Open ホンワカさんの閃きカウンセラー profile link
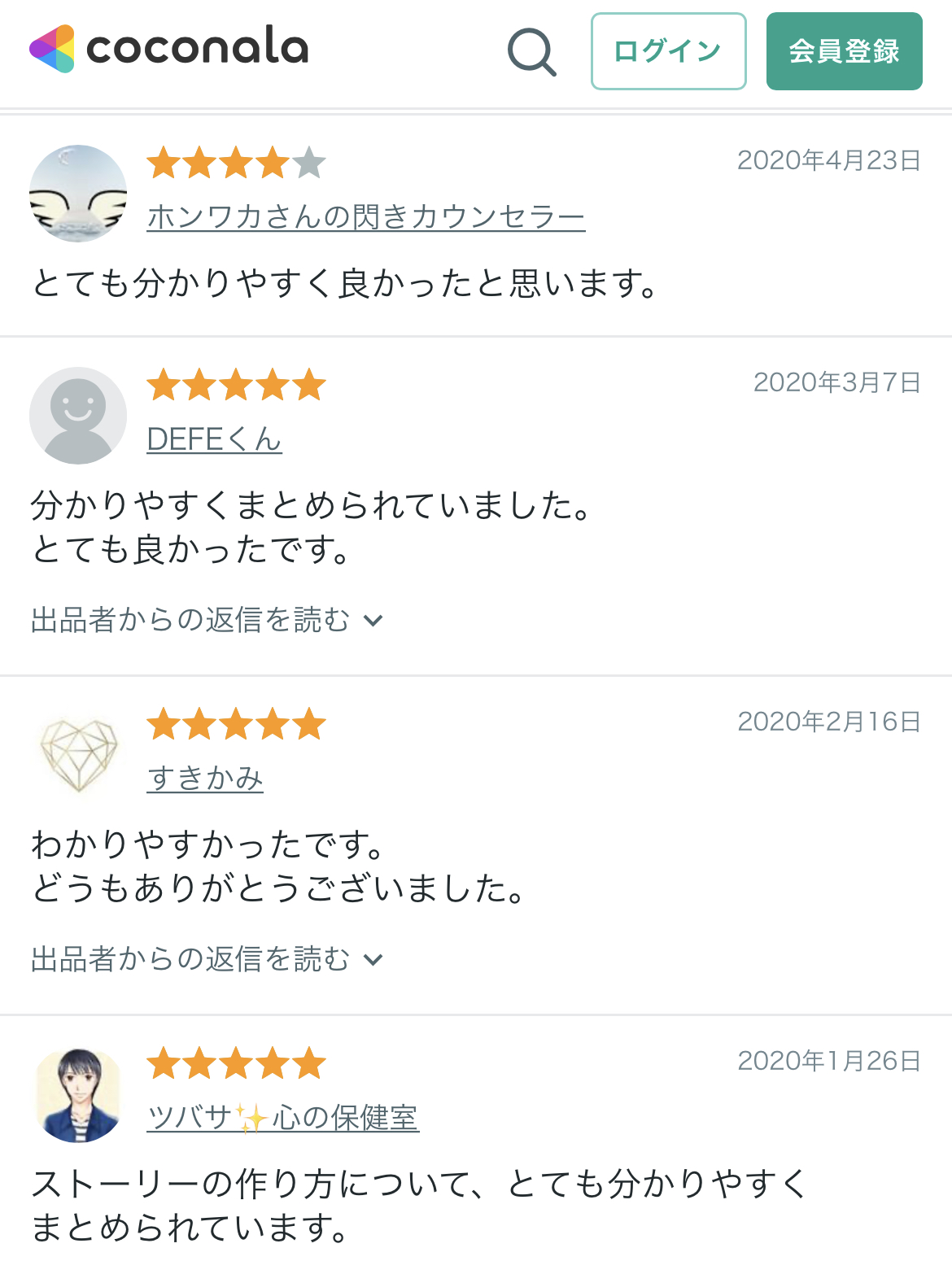 coord(365,217)
